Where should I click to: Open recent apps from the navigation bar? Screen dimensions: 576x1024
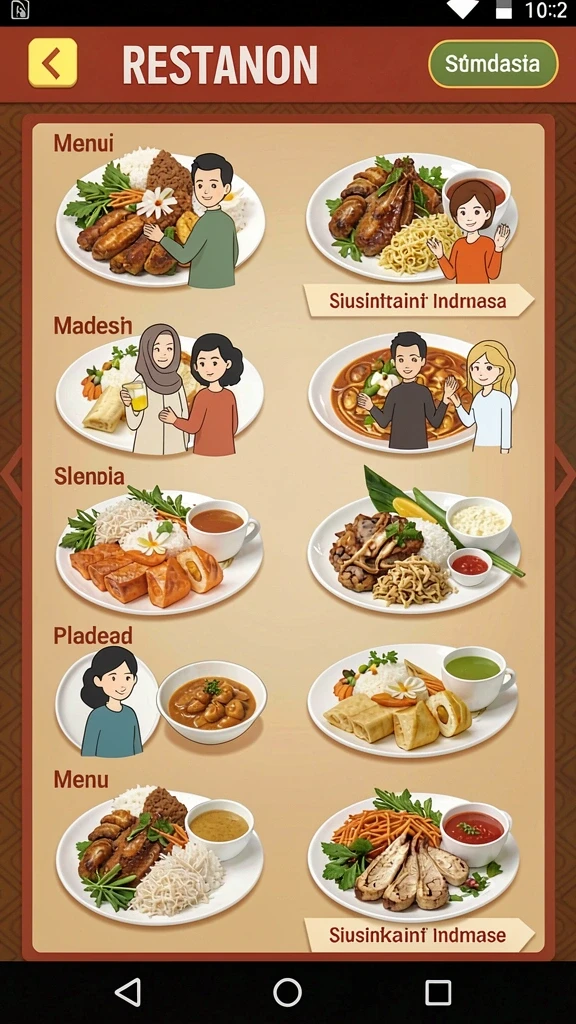[438, 992]
